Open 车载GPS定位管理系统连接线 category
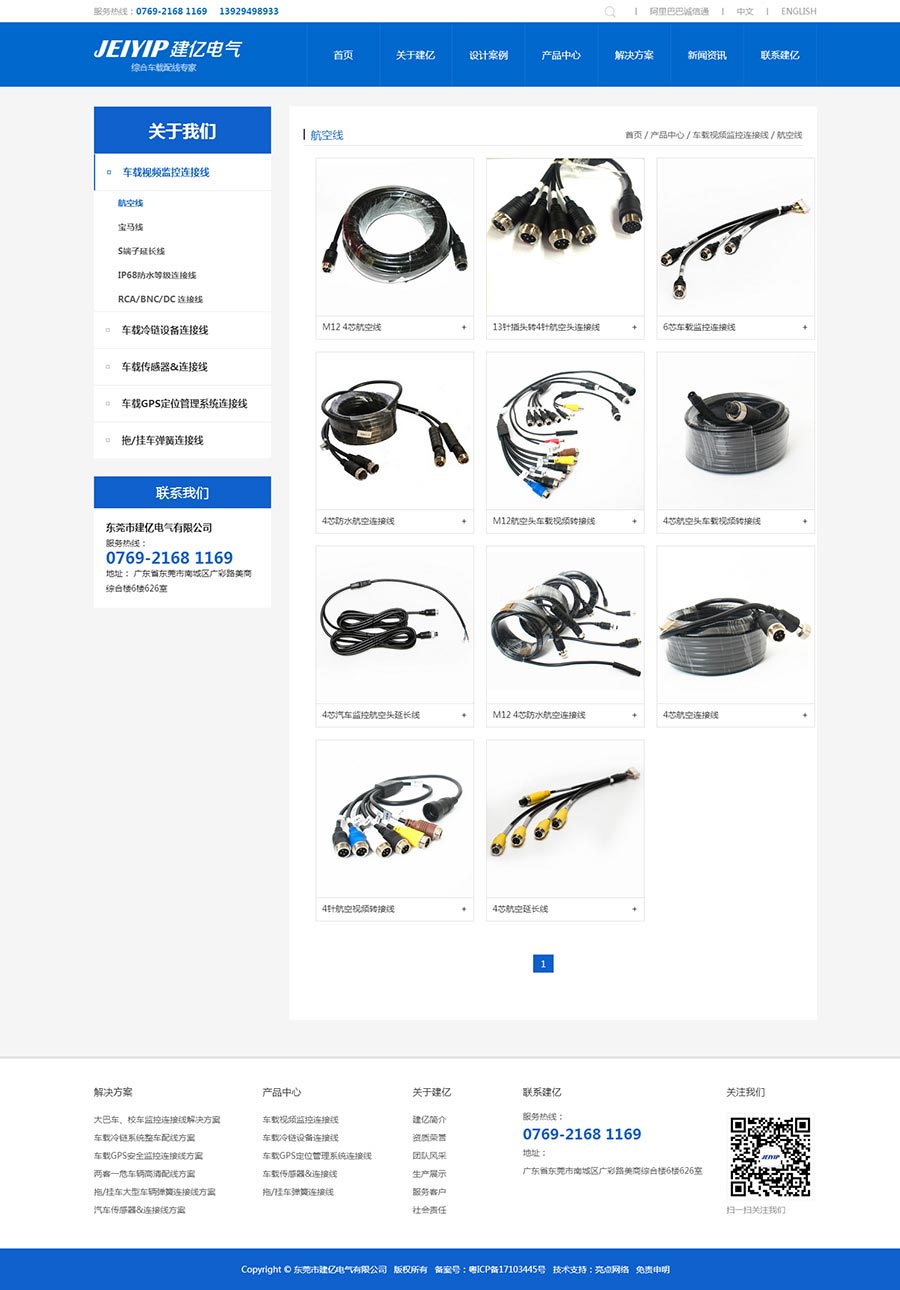 point(184,403)
